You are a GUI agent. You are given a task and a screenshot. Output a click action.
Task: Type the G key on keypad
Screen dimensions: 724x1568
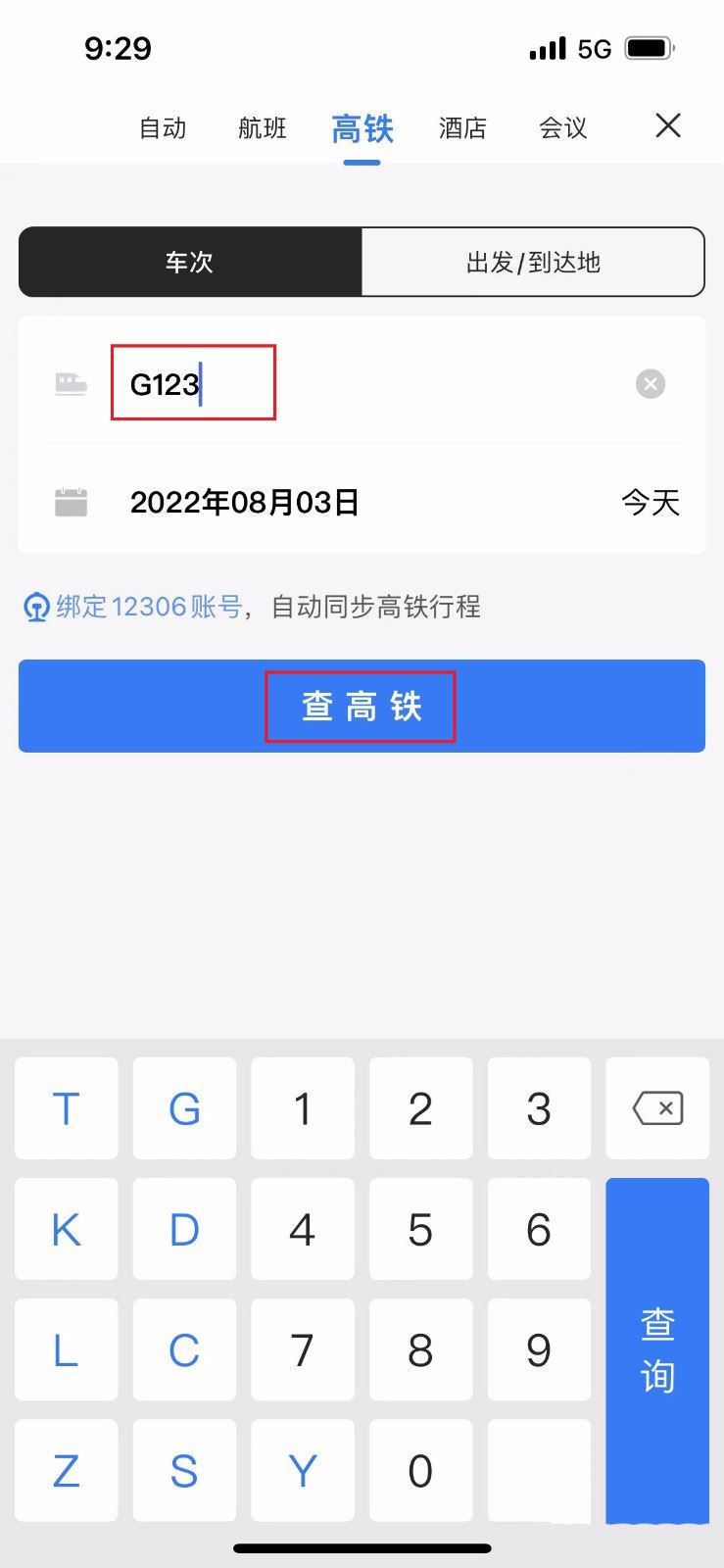pyautogui.click(x=184, y=1108)
